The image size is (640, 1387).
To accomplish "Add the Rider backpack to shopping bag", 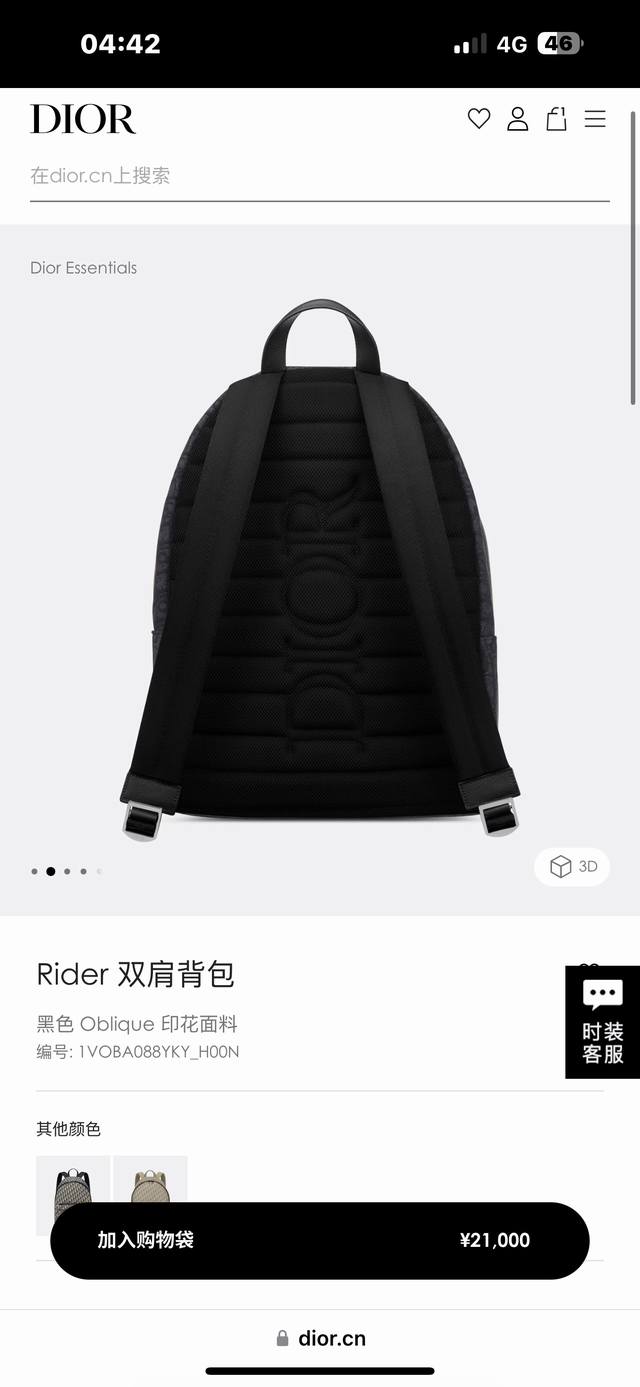I will 318,1240.
